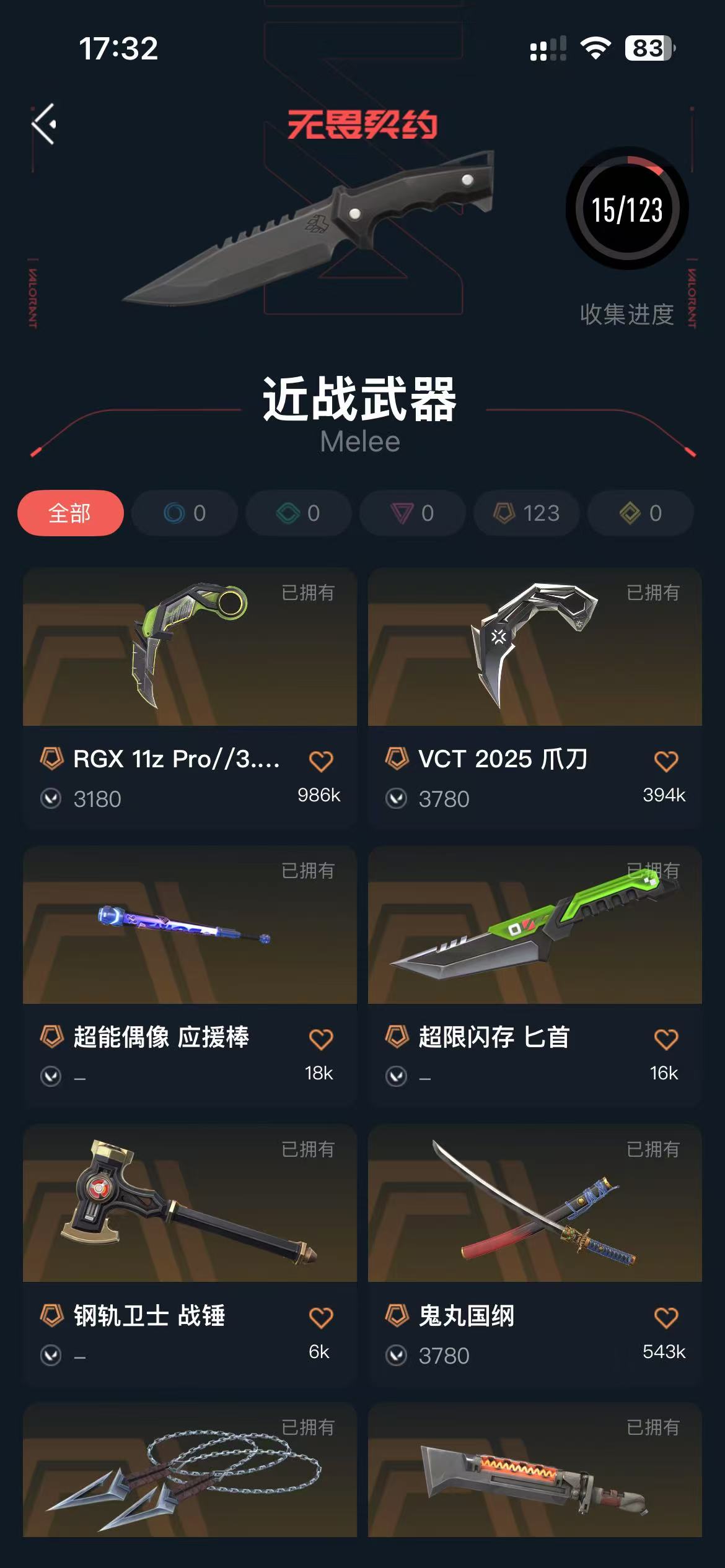Select the 全部 filter chip
Screen dimensions: 725x1568
tap(70, 513)
